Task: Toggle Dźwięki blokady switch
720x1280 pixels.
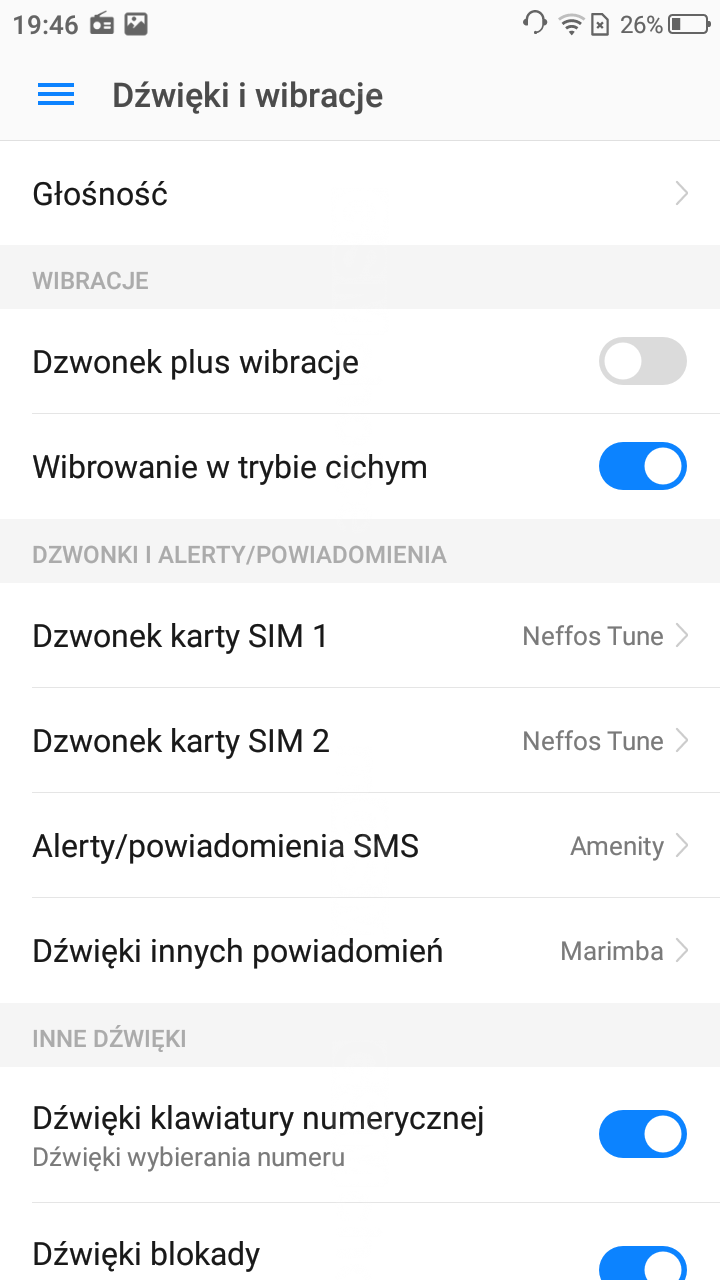Action: 642,1262
